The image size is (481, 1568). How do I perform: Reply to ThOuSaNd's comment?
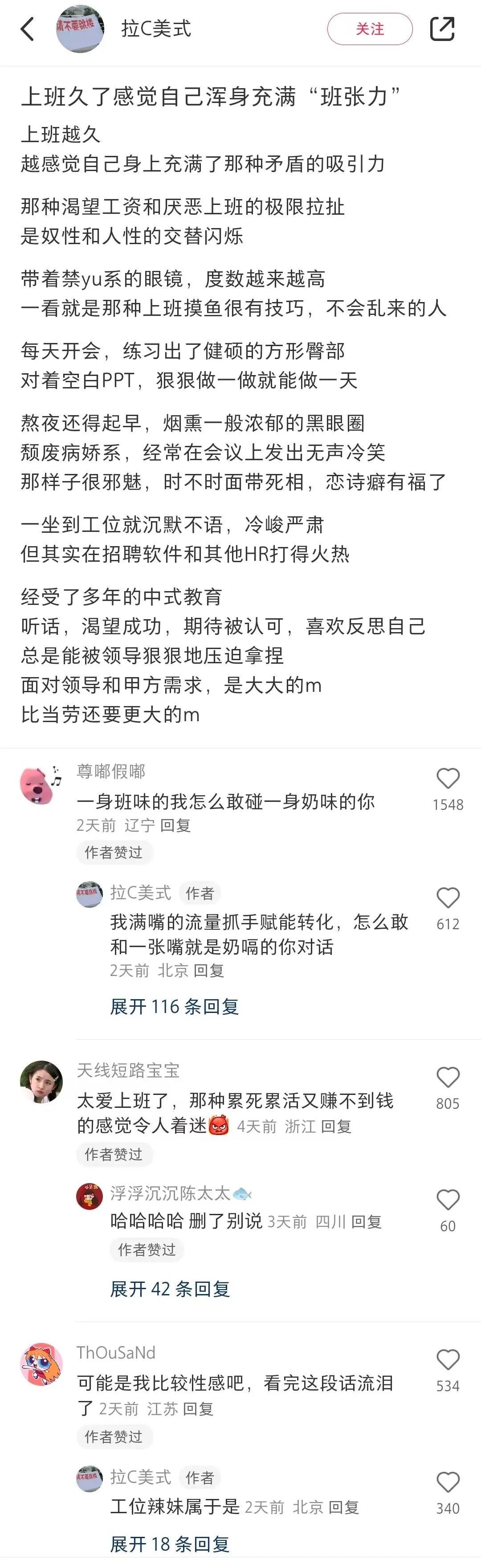[198, 1409]
